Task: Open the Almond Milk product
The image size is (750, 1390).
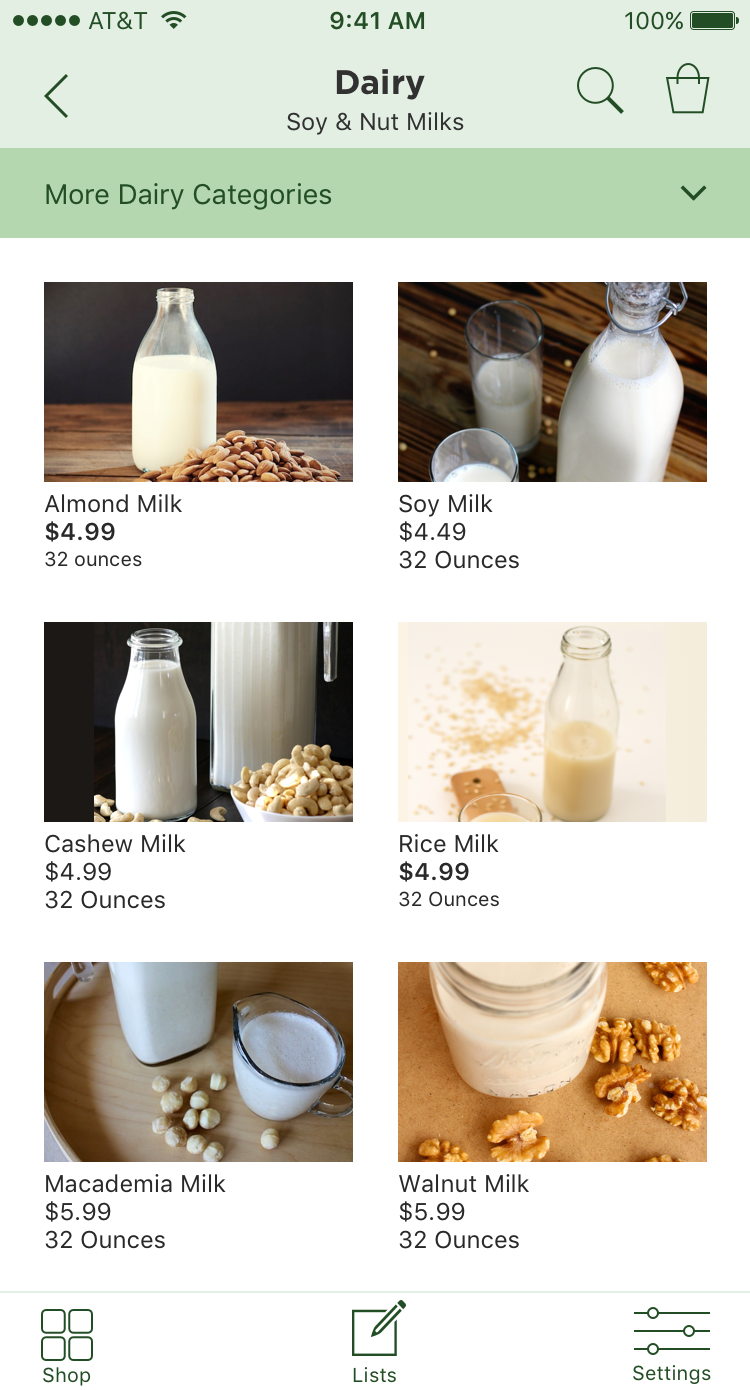Action: coord(198,426)
